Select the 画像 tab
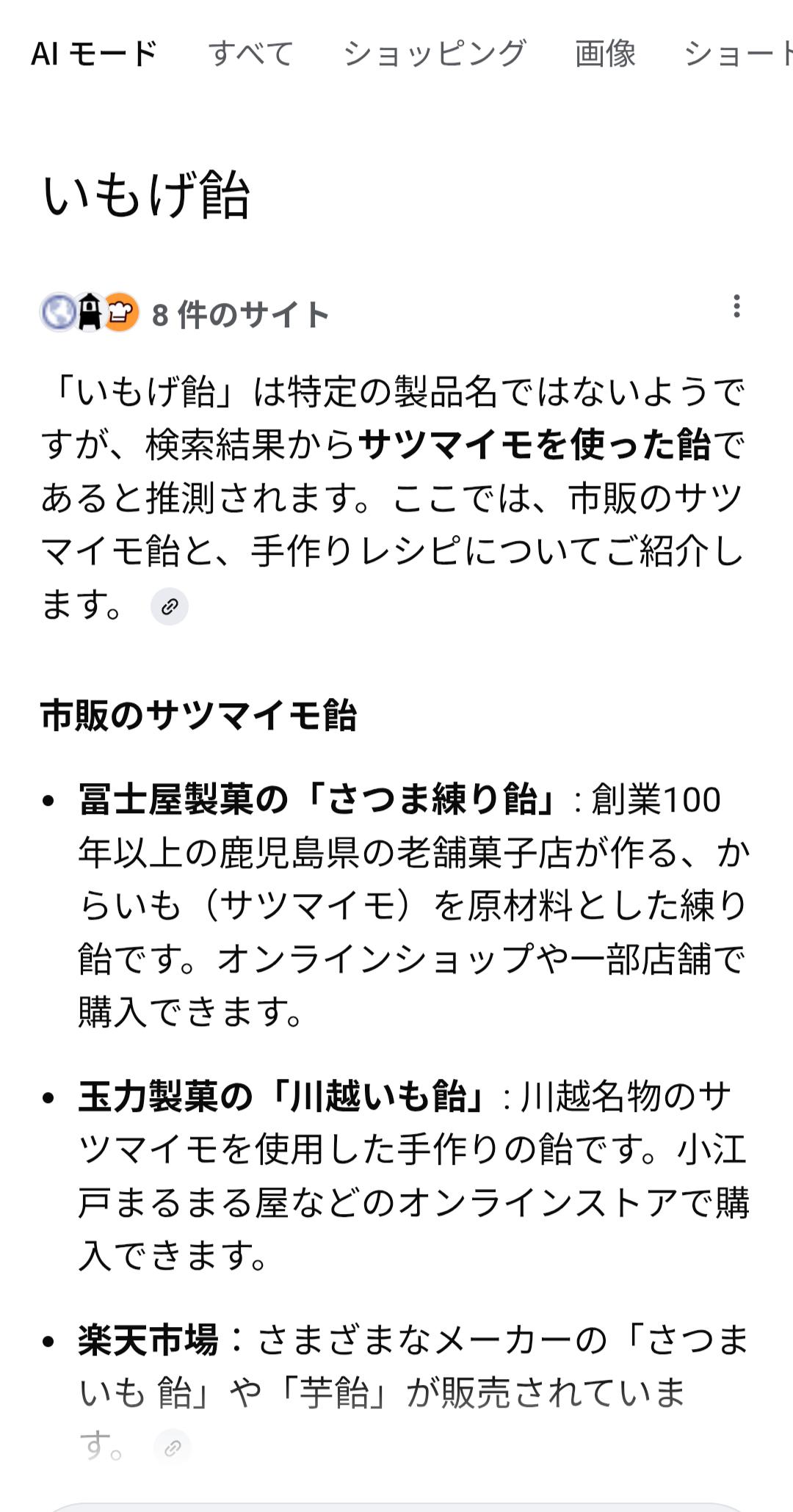Screen dimensions: 793x1512 (x=605, y=54)
